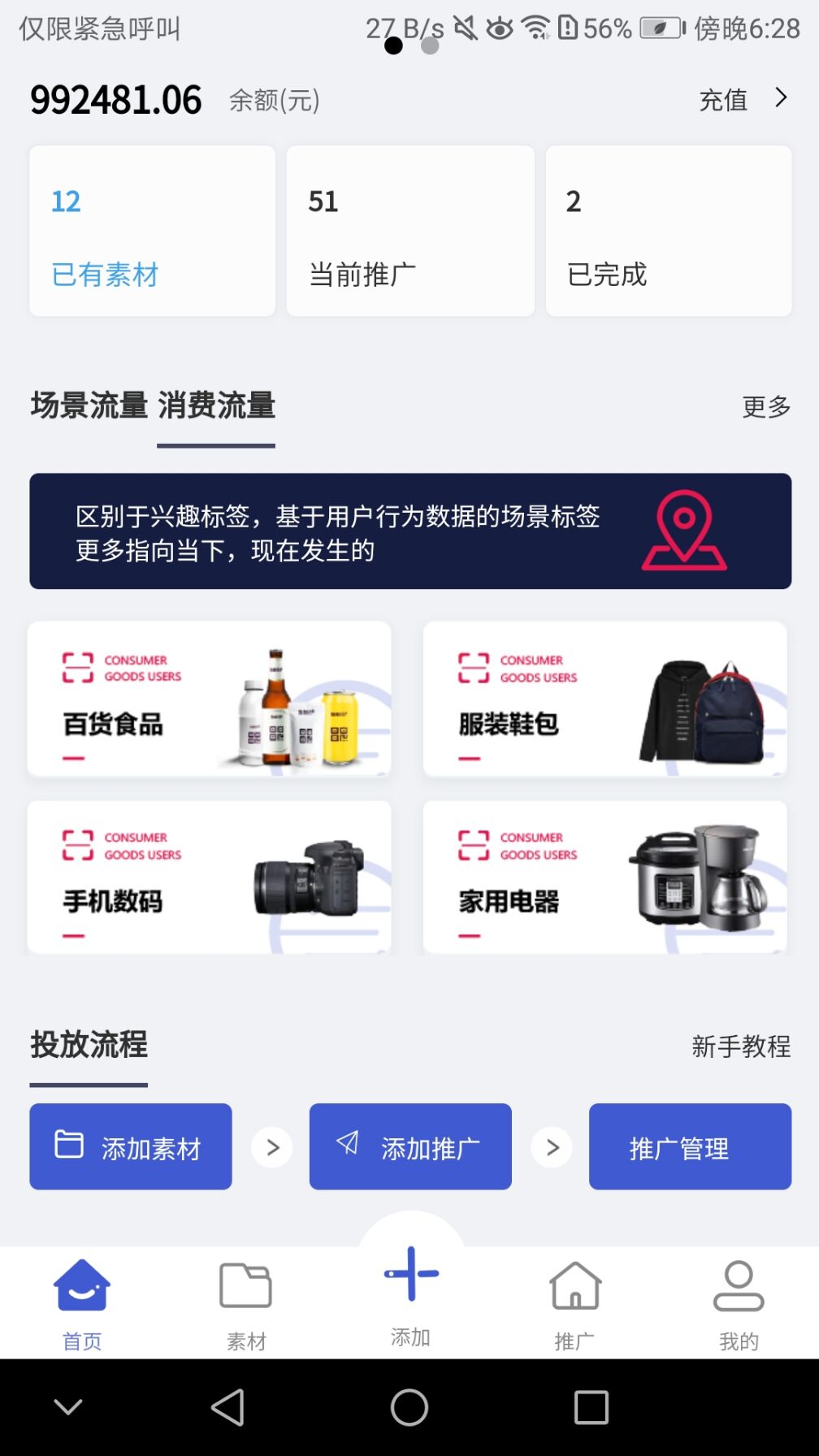Open the 服装鞋包 category card
Viewport: 819px width, 1456px height.
pyautogui.click(x=604, y=699)
